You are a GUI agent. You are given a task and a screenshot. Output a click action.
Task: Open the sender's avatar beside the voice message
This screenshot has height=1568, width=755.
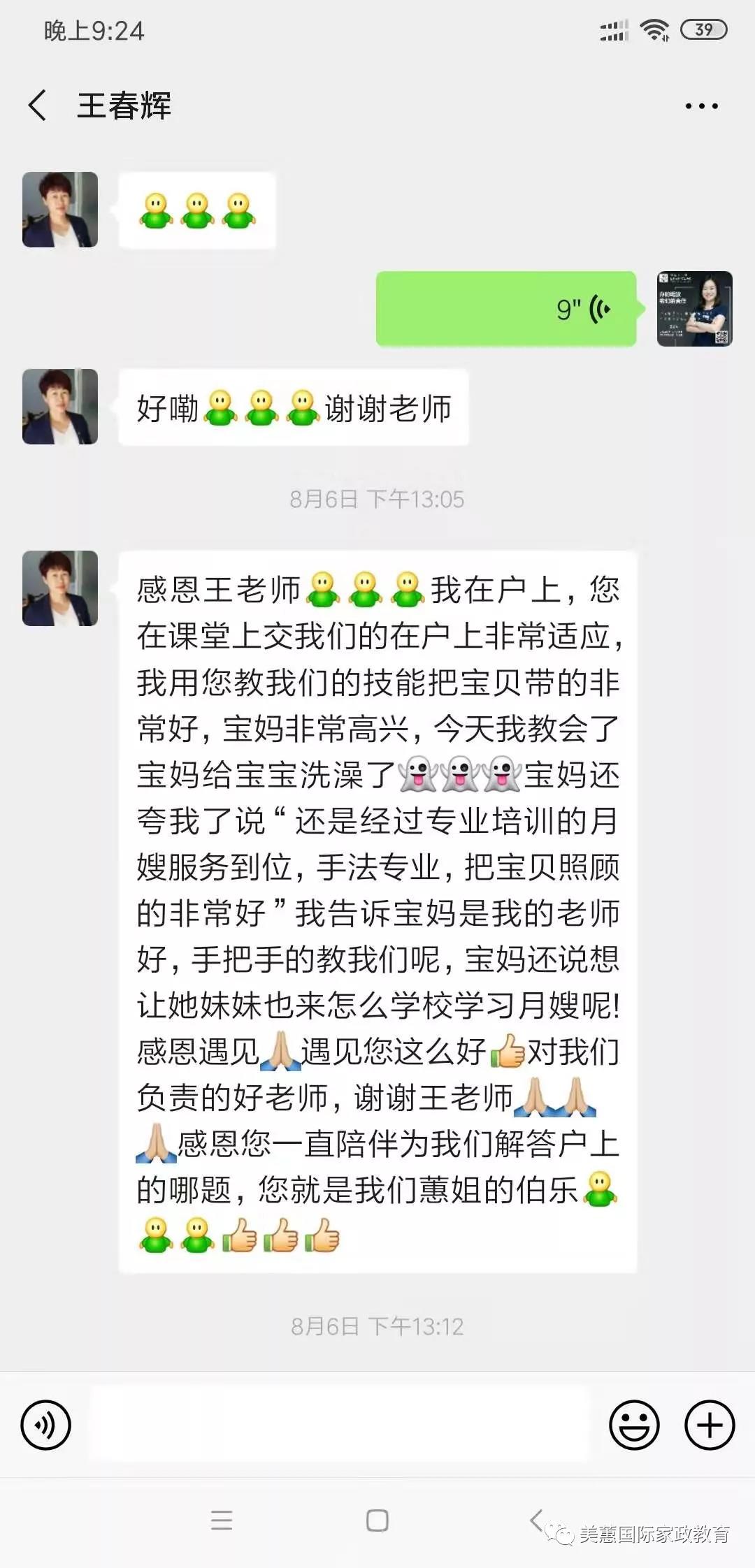pyautogui.click(x=694, y=309)
